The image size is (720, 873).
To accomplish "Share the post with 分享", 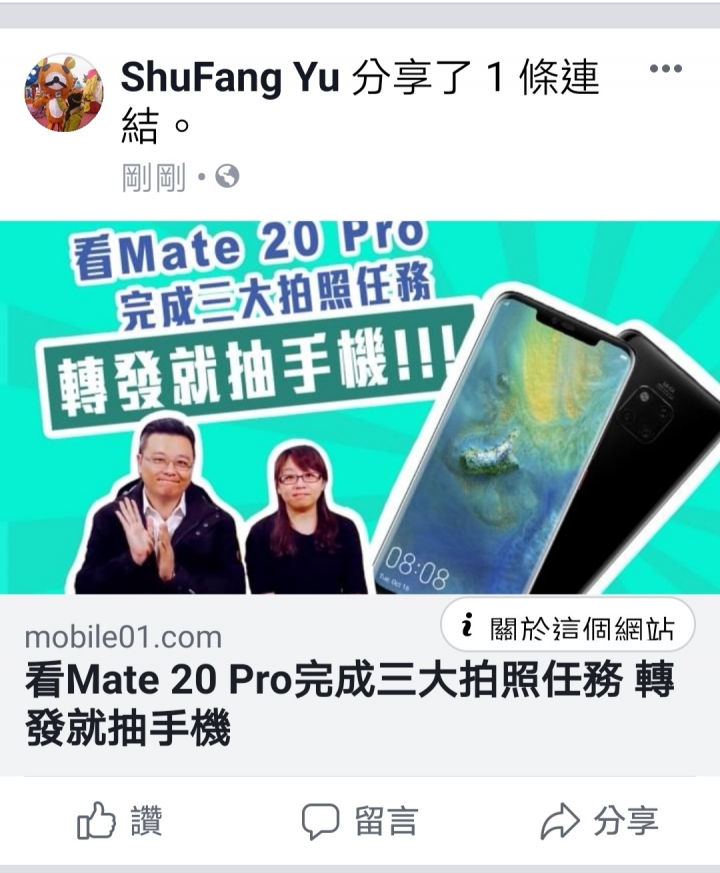I will click(600, 822).
